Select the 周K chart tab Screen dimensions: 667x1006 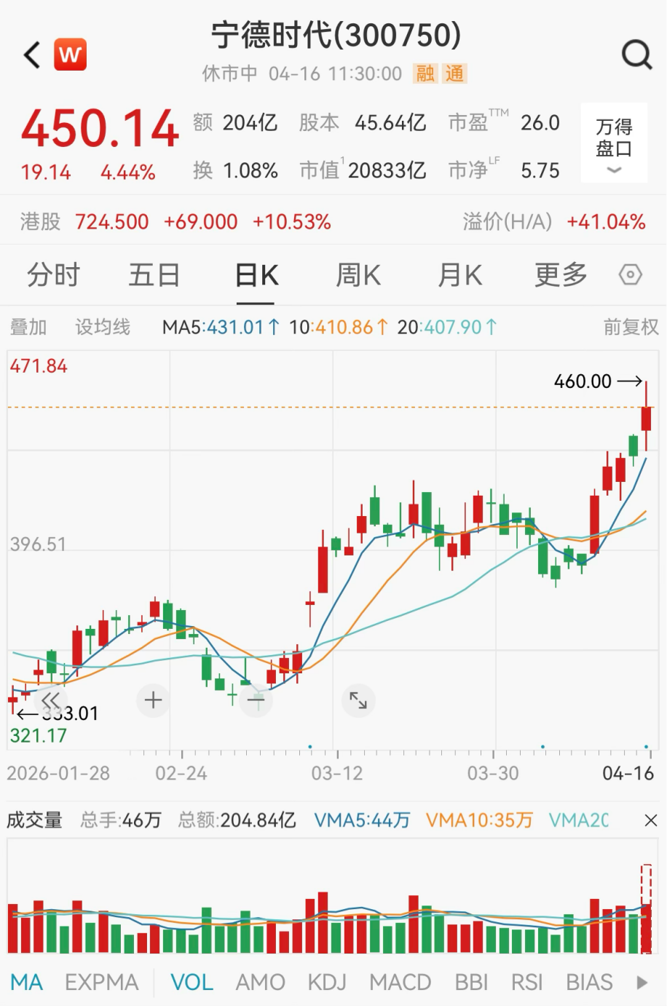click(x=358, y=275)
